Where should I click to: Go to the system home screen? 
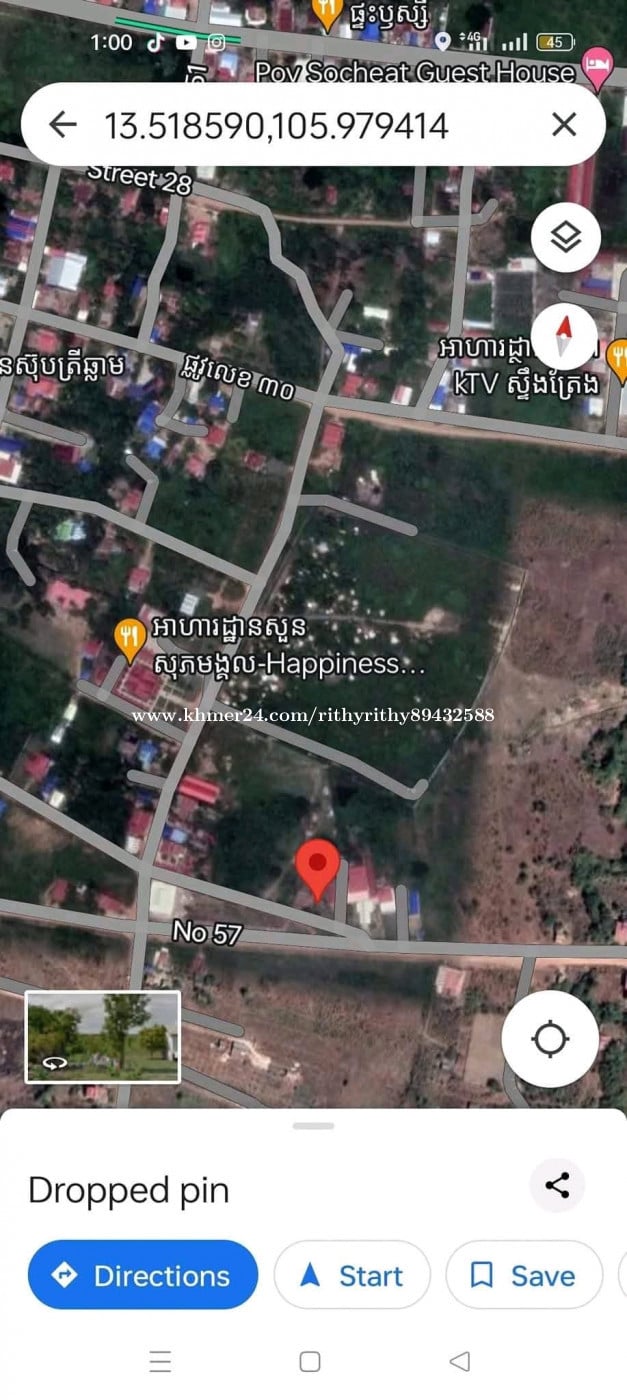[x=310, y=1361]
